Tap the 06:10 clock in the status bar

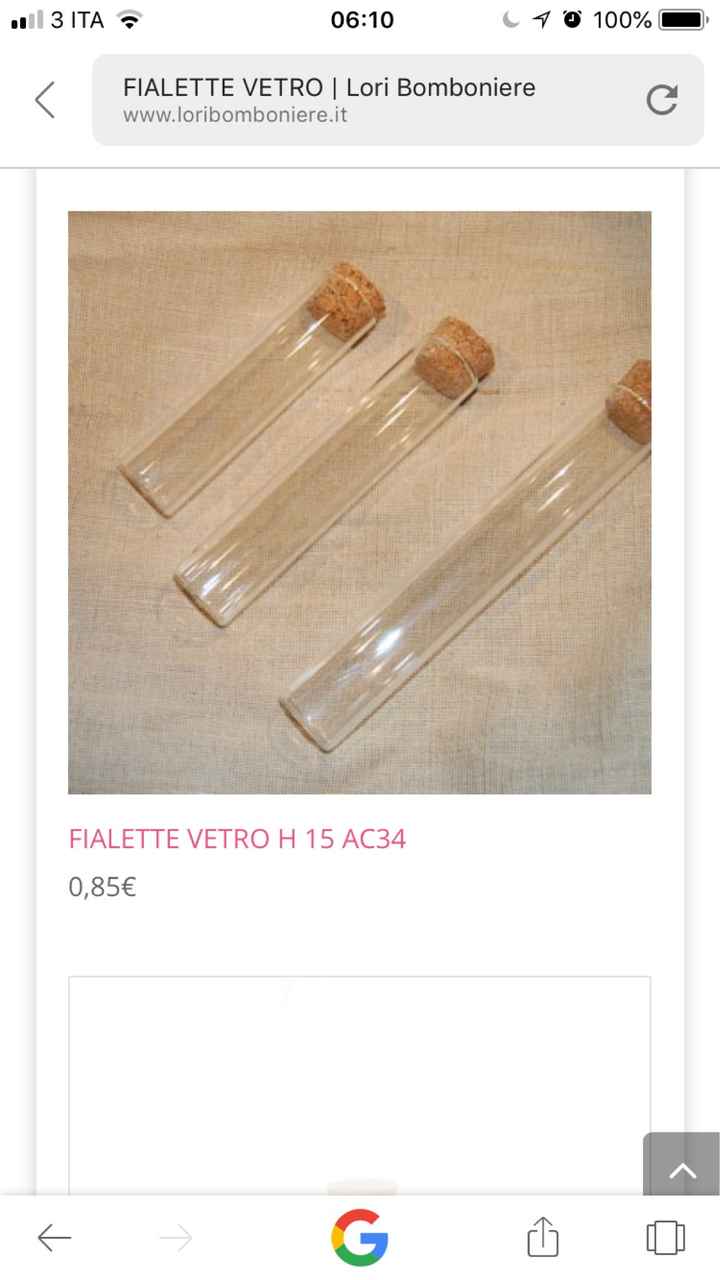coord(360,19)
